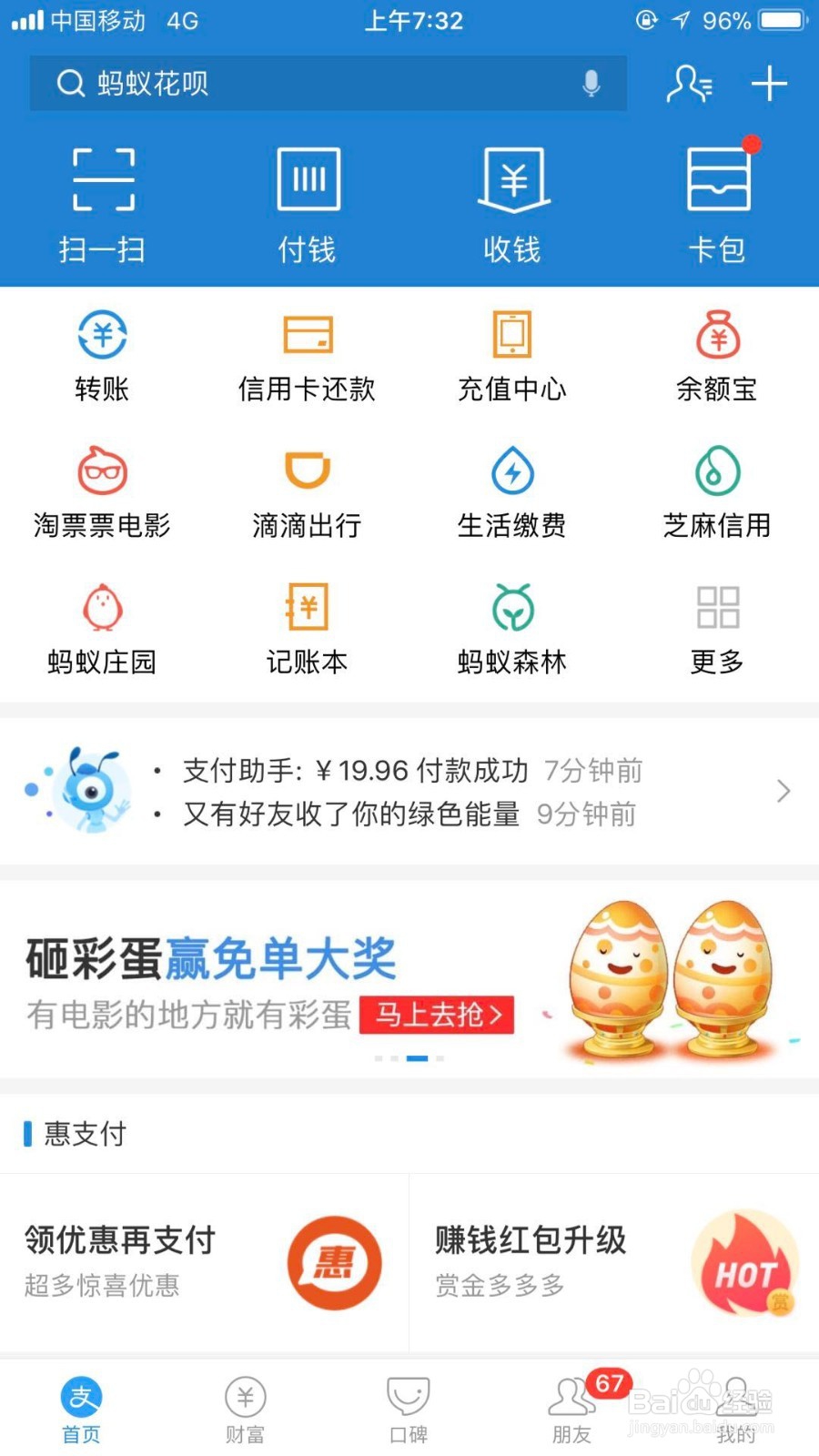The image size is (819, 1456).
Task: Open the 更多 more apps grid
Action: (718, 628)
